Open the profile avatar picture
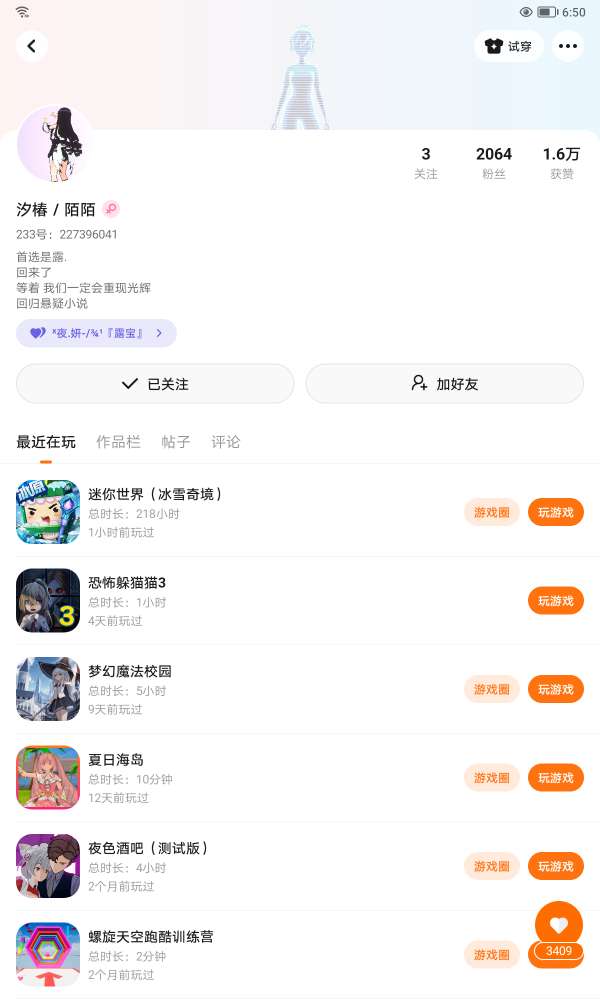 click(x=55, y=145)
